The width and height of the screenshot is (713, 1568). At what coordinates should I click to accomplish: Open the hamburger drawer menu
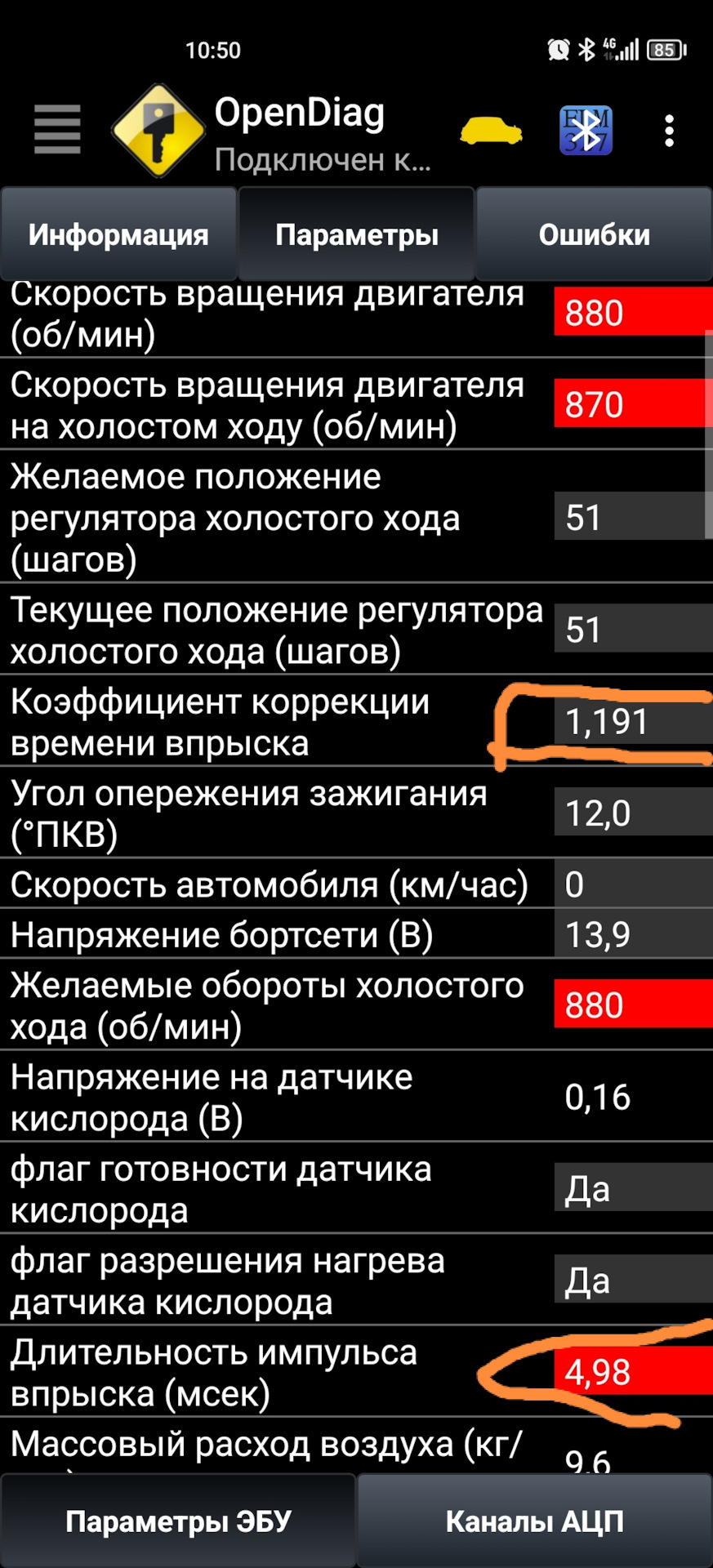(57, 130)
